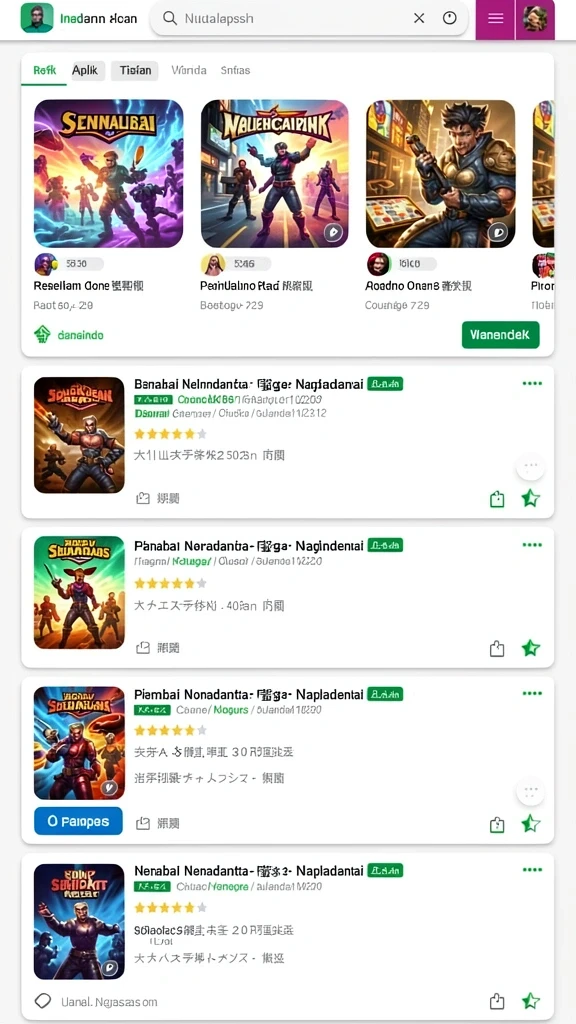Share the Nenabai Nenadantta listing
Viewport: 576px width, 1024px height.
pos(497,1001)
